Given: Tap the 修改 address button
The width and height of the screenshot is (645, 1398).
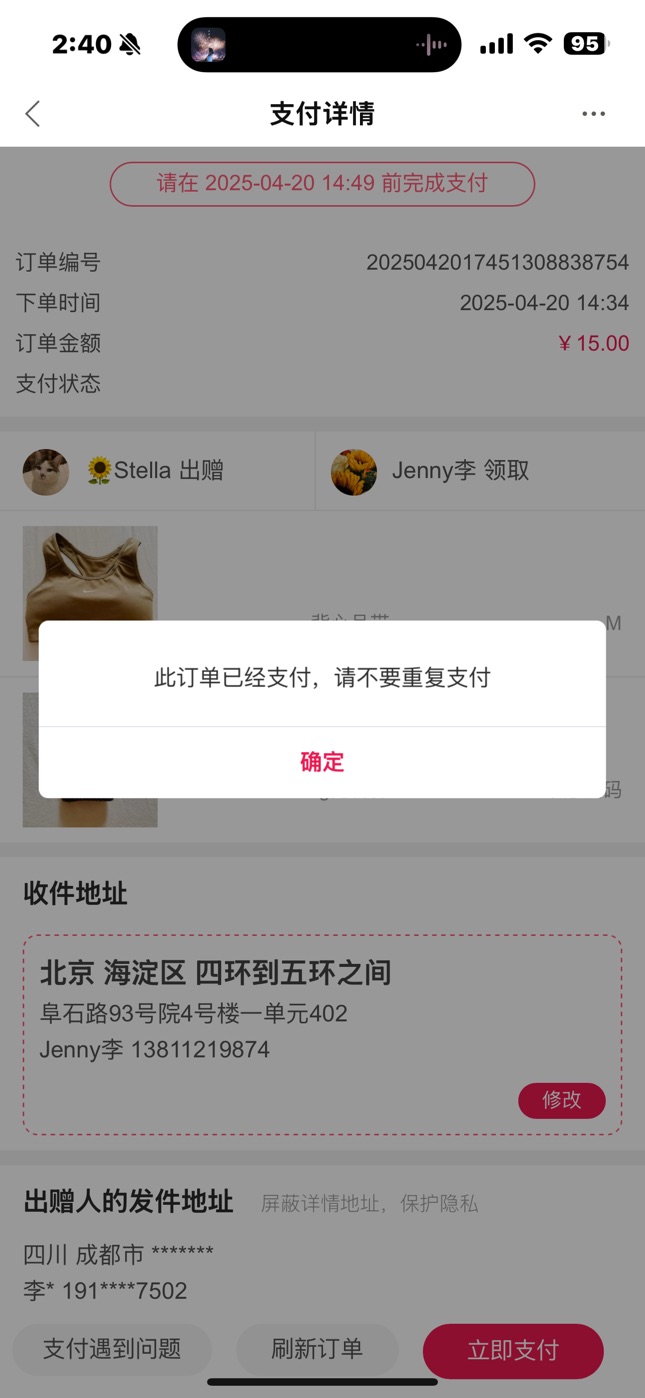Looking at the screenshot, I should (x=561, y=1100).
